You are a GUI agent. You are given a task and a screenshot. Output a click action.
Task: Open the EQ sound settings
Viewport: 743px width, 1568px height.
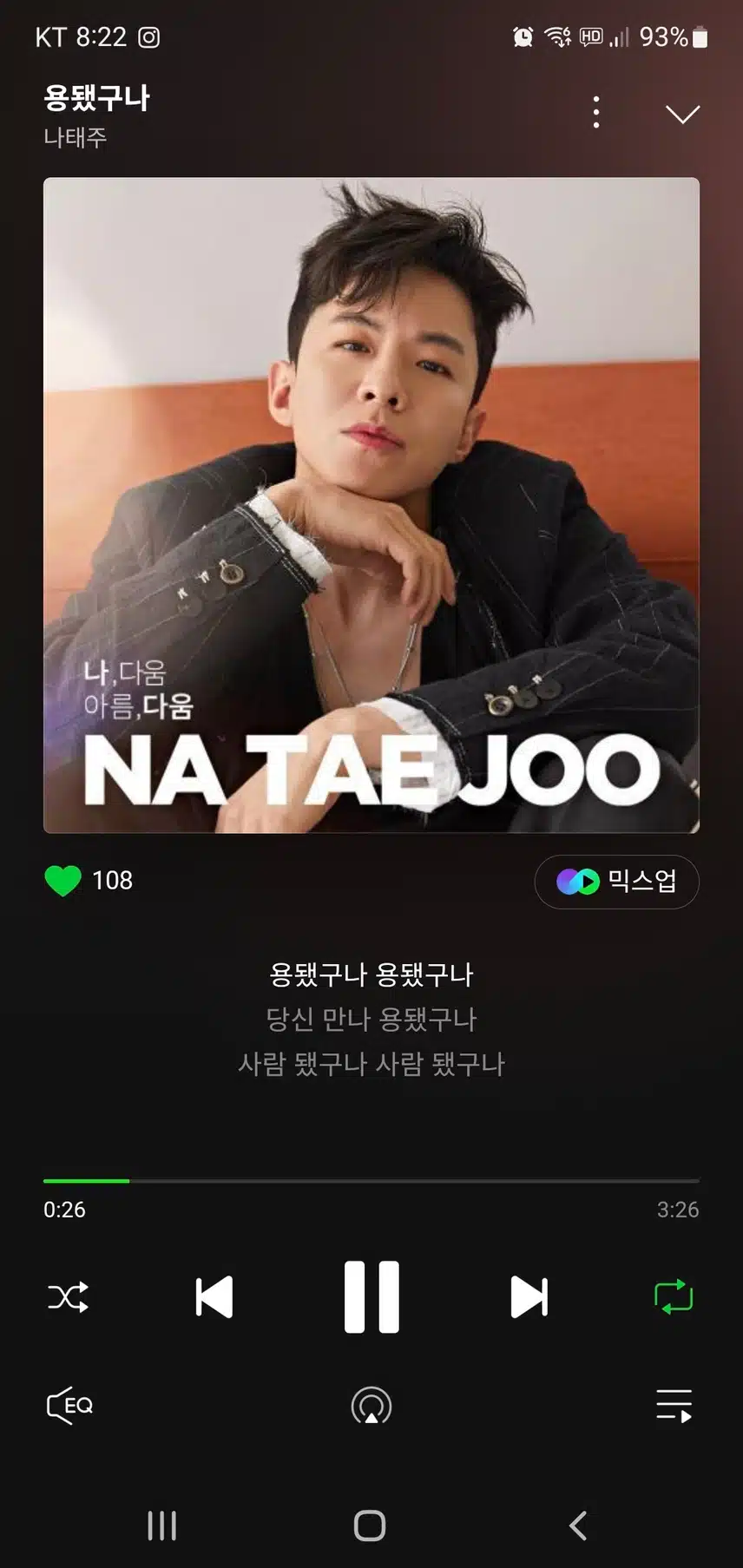(69, 1406)
